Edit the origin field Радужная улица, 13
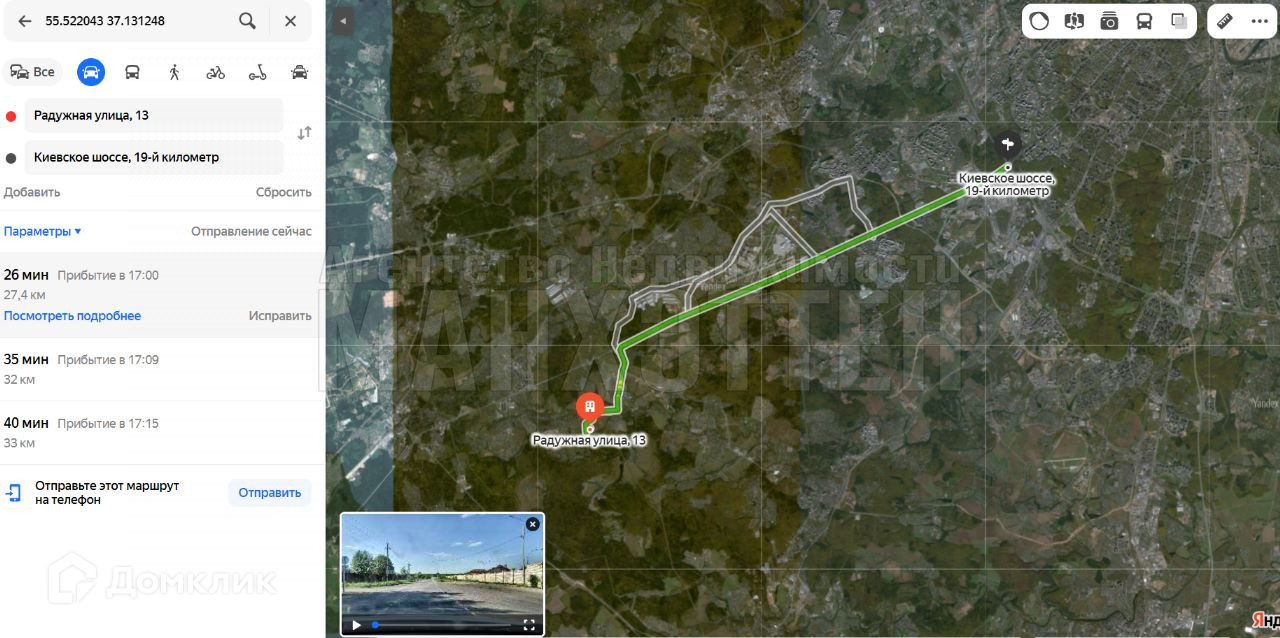 (155, 115)
